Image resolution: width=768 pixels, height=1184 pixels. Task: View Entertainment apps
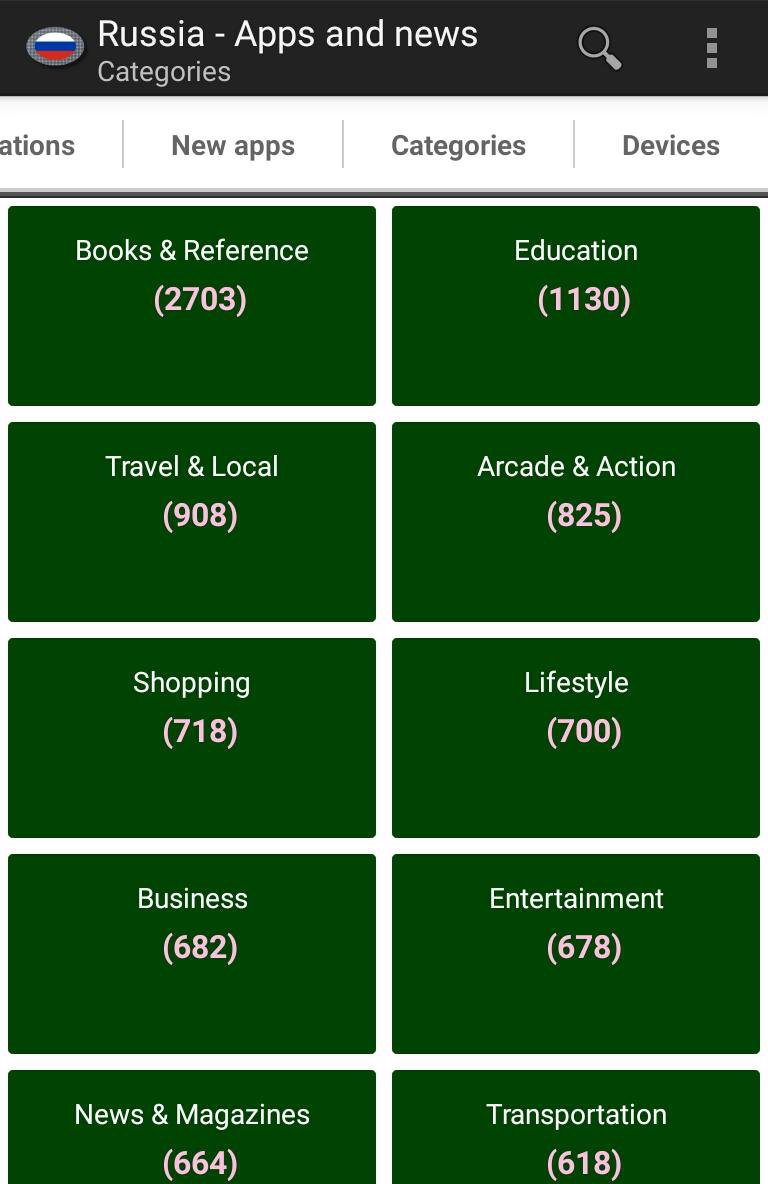click(576, 954)
